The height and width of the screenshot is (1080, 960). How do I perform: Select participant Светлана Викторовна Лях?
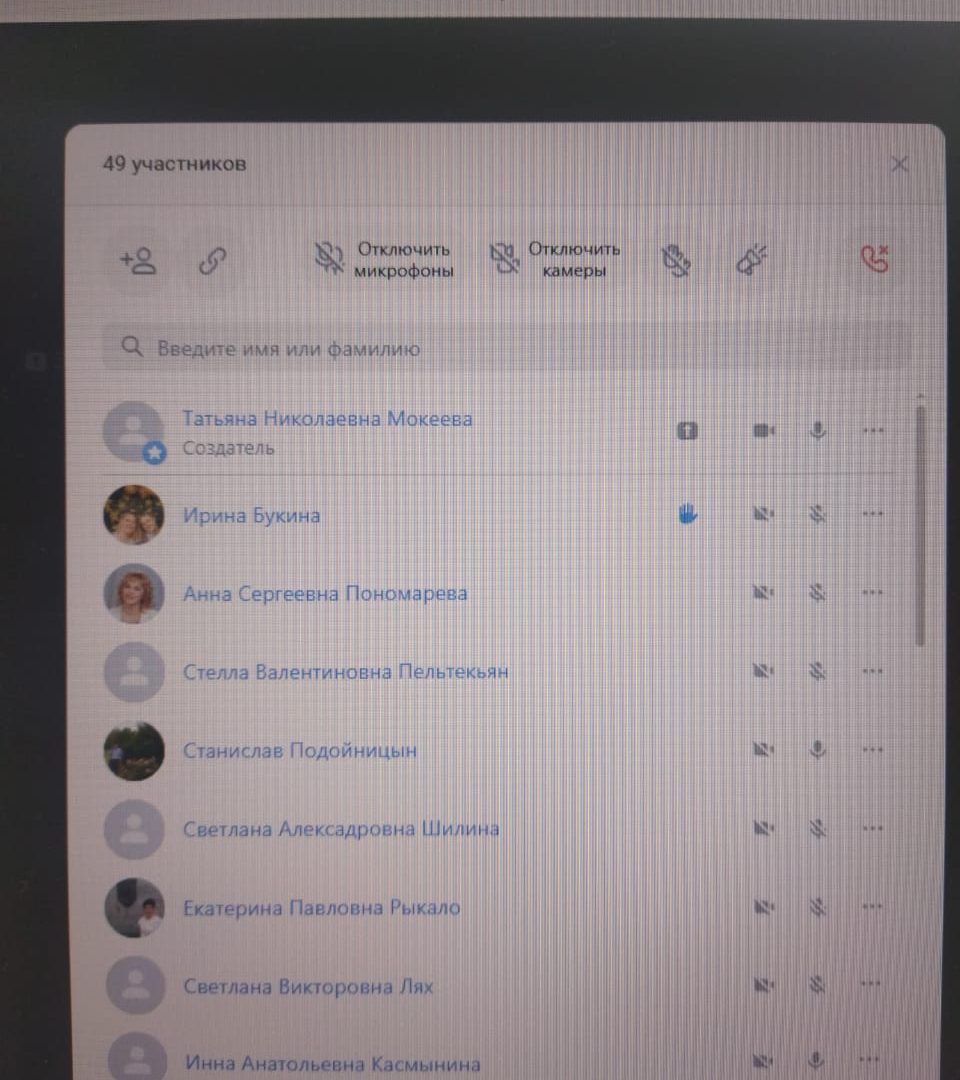coord(308,986)
